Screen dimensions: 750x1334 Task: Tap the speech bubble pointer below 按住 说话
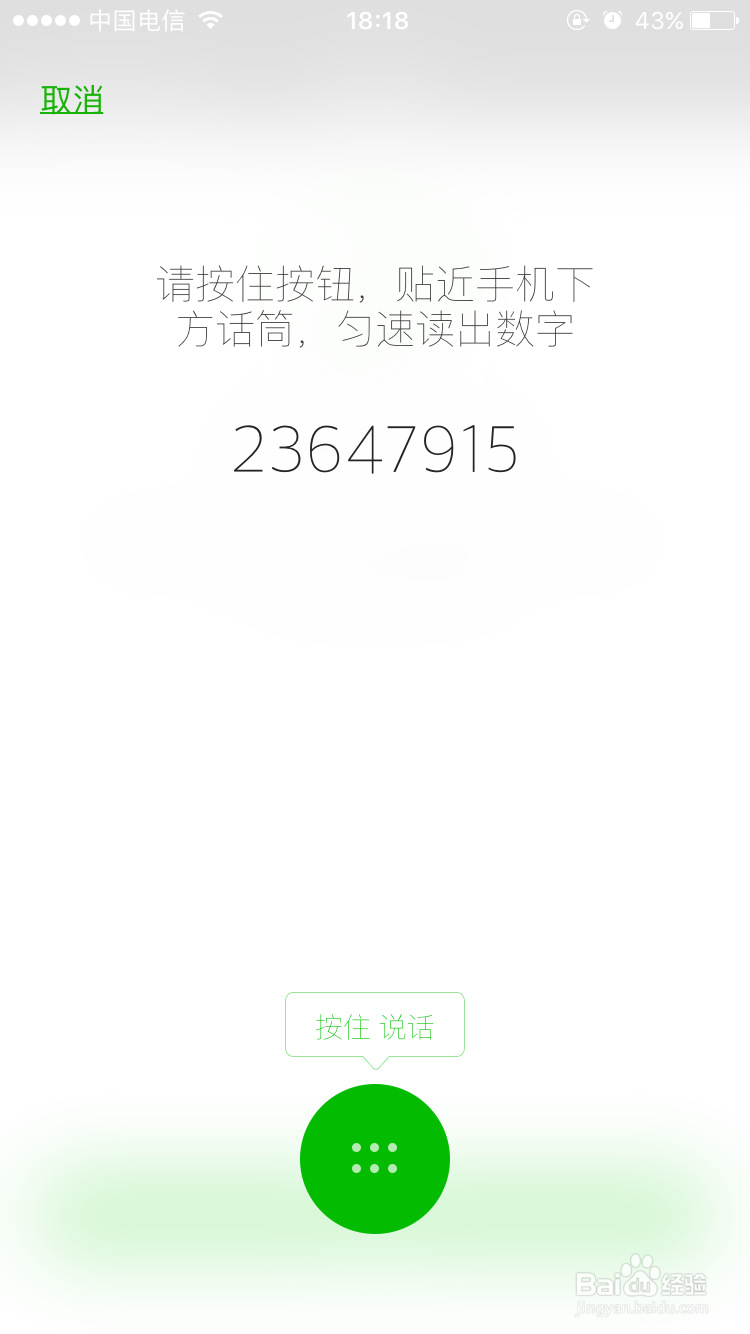(375, 1062)
